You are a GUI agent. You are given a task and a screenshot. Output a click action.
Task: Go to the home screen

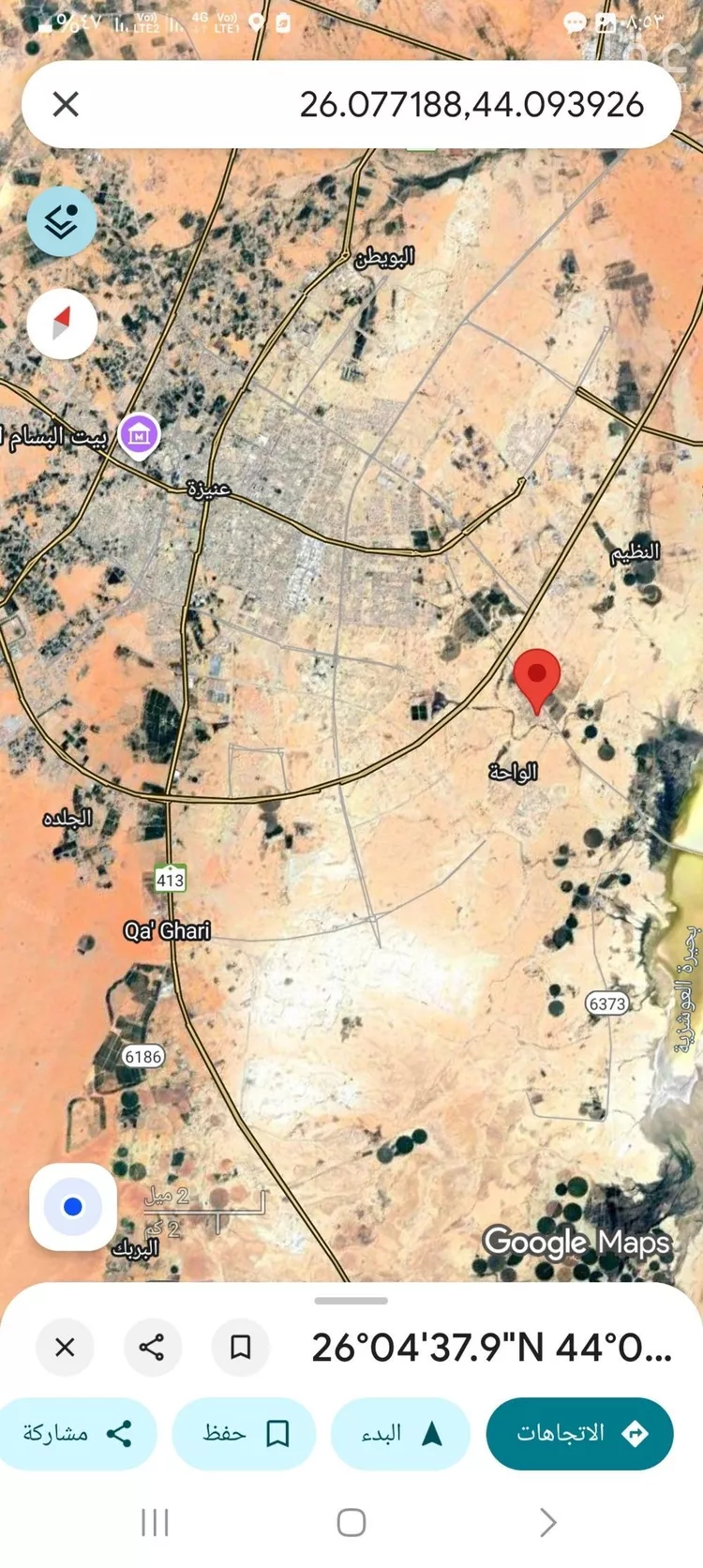(351, 1522)
